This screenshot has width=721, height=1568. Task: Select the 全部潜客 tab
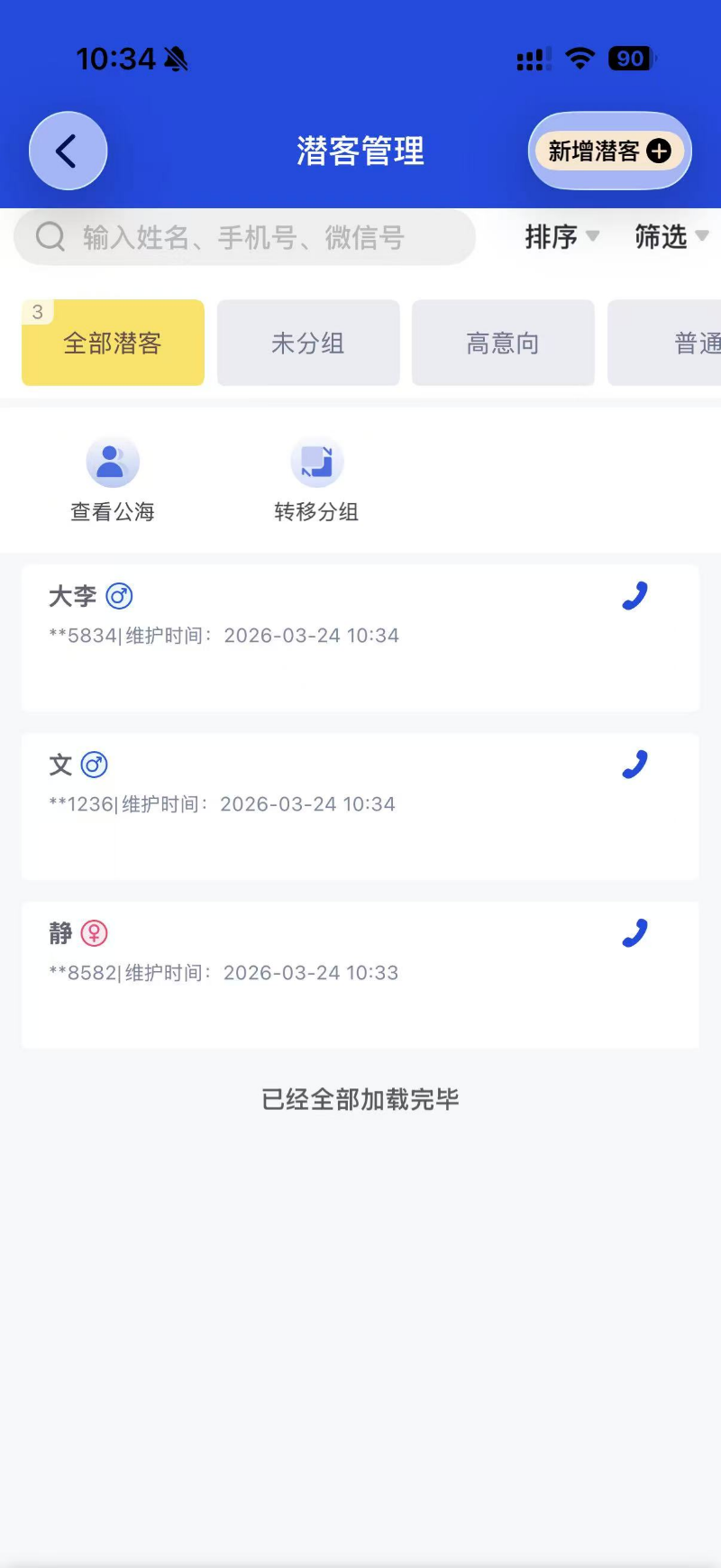click(x=112, y=342)
